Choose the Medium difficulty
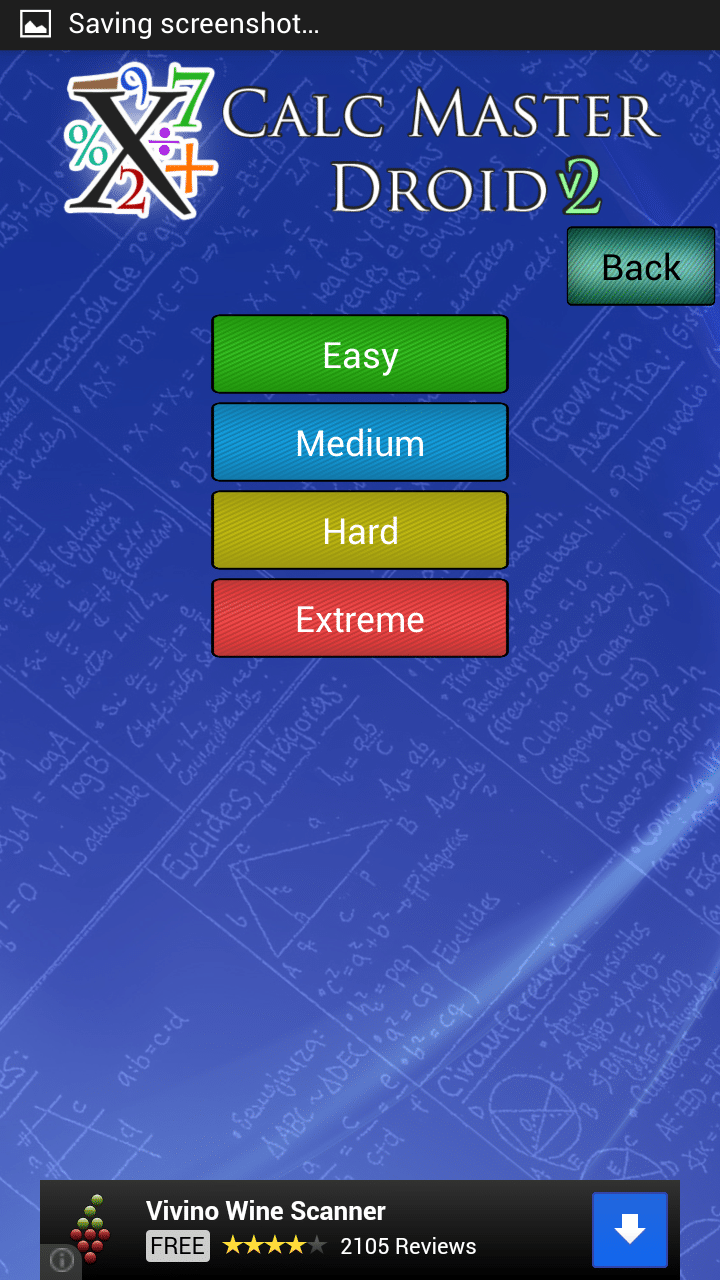 tap(360, 442)
